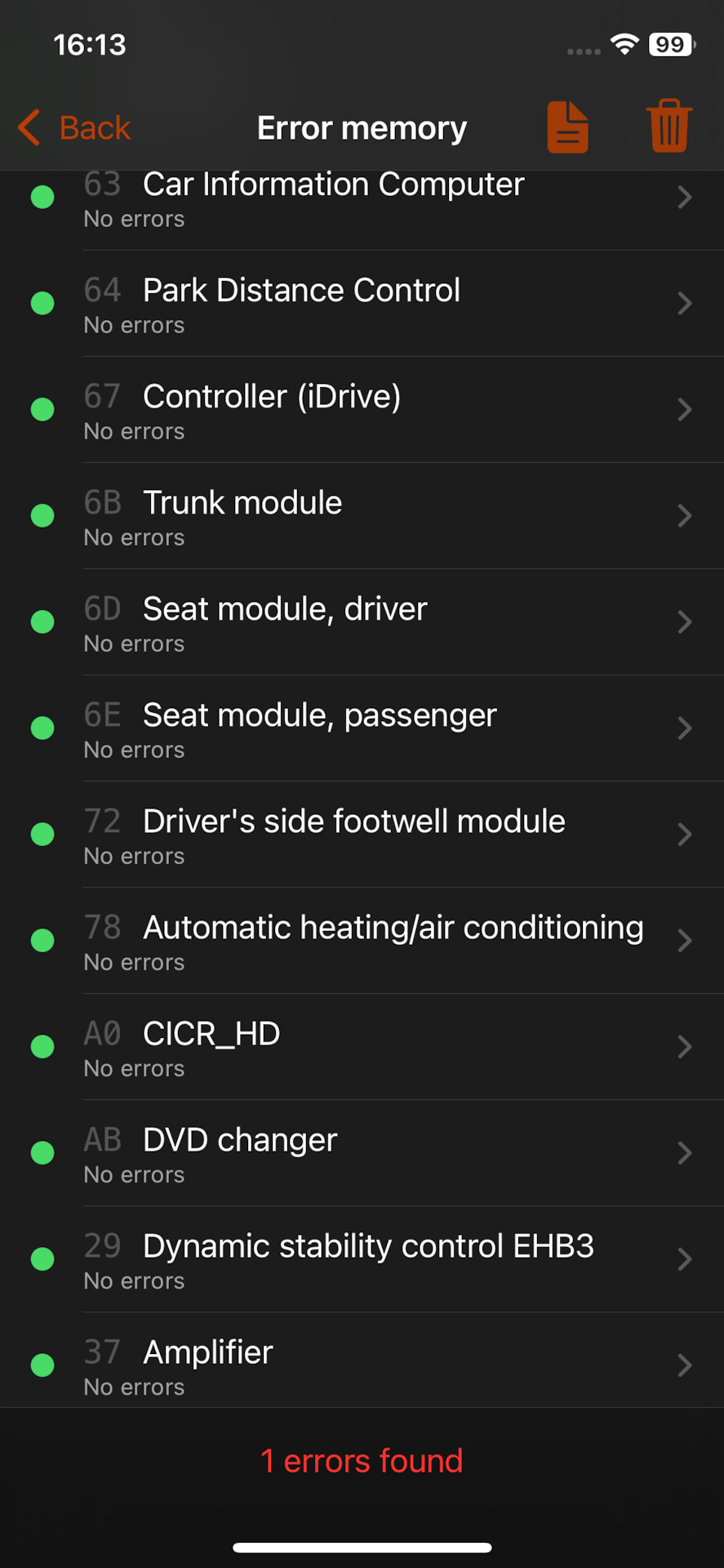Screen dimensions: 724x1568
Task: Open the Trunk module entry
Action: (362, 516)
